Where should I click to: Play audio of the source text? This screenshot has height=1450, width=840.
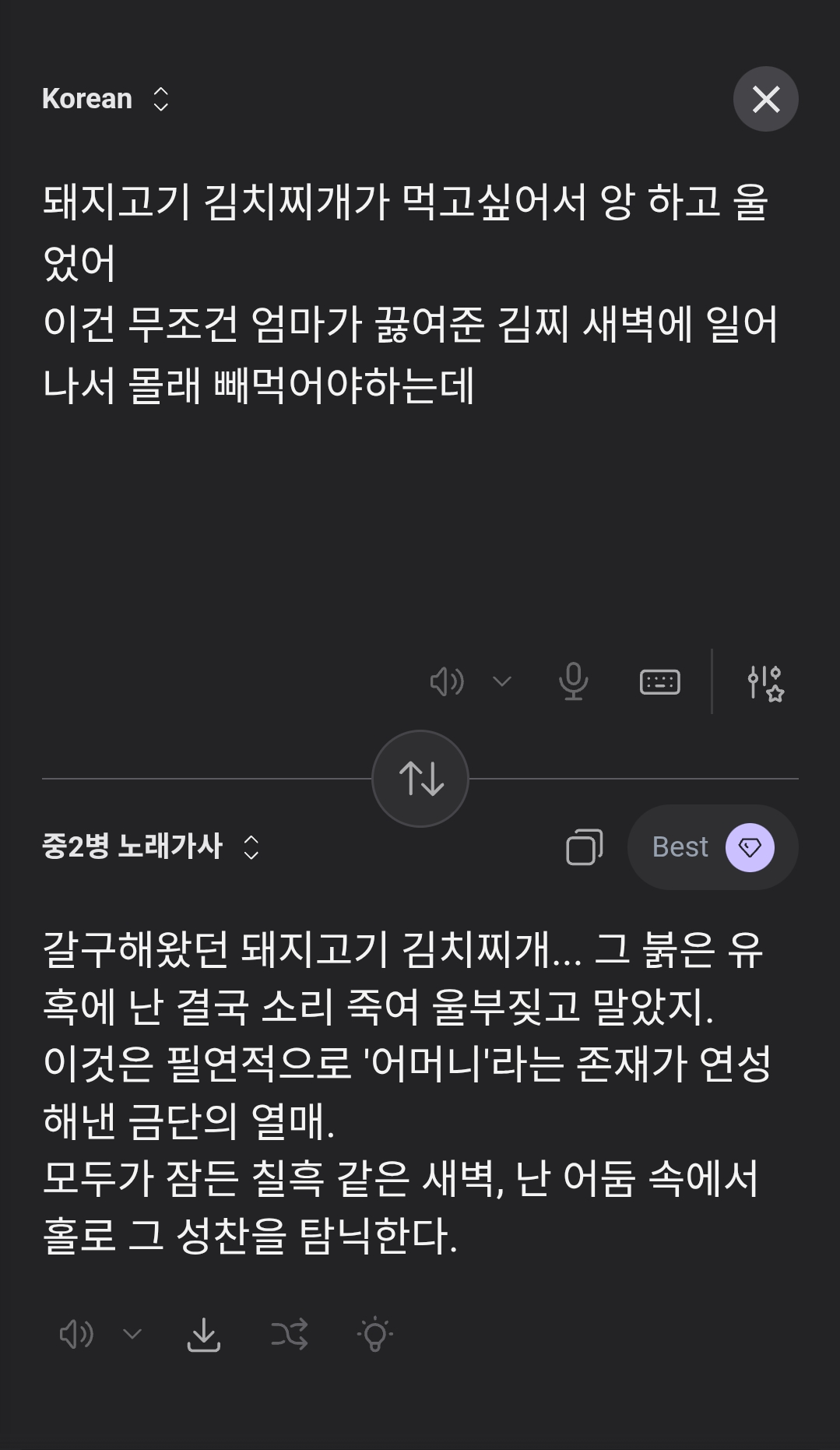pyautogui.click(x=447, y=681)
